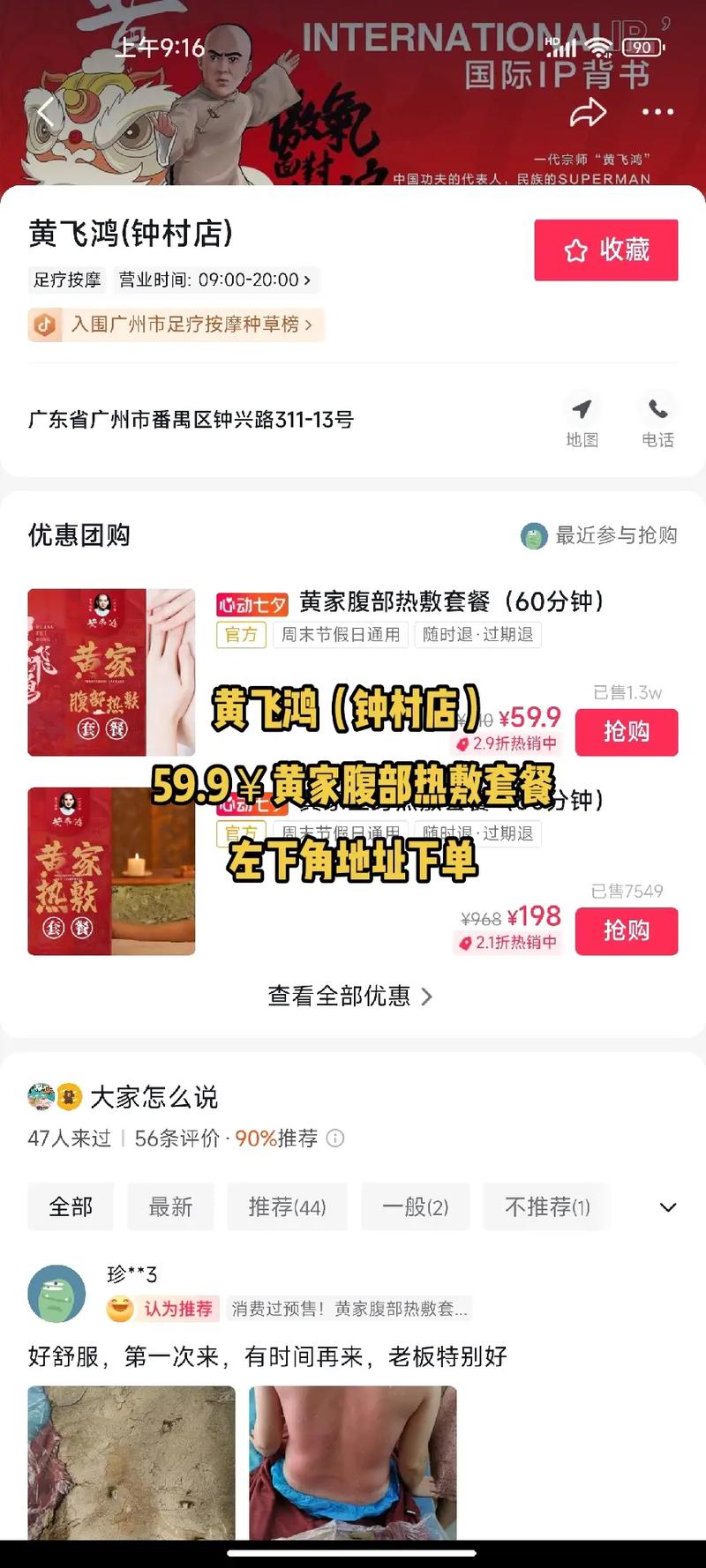The height and width of the screenshot is (1568, 706).
Task: Open 查看全部优惠 to see all deals
Action: pos(350,996)
